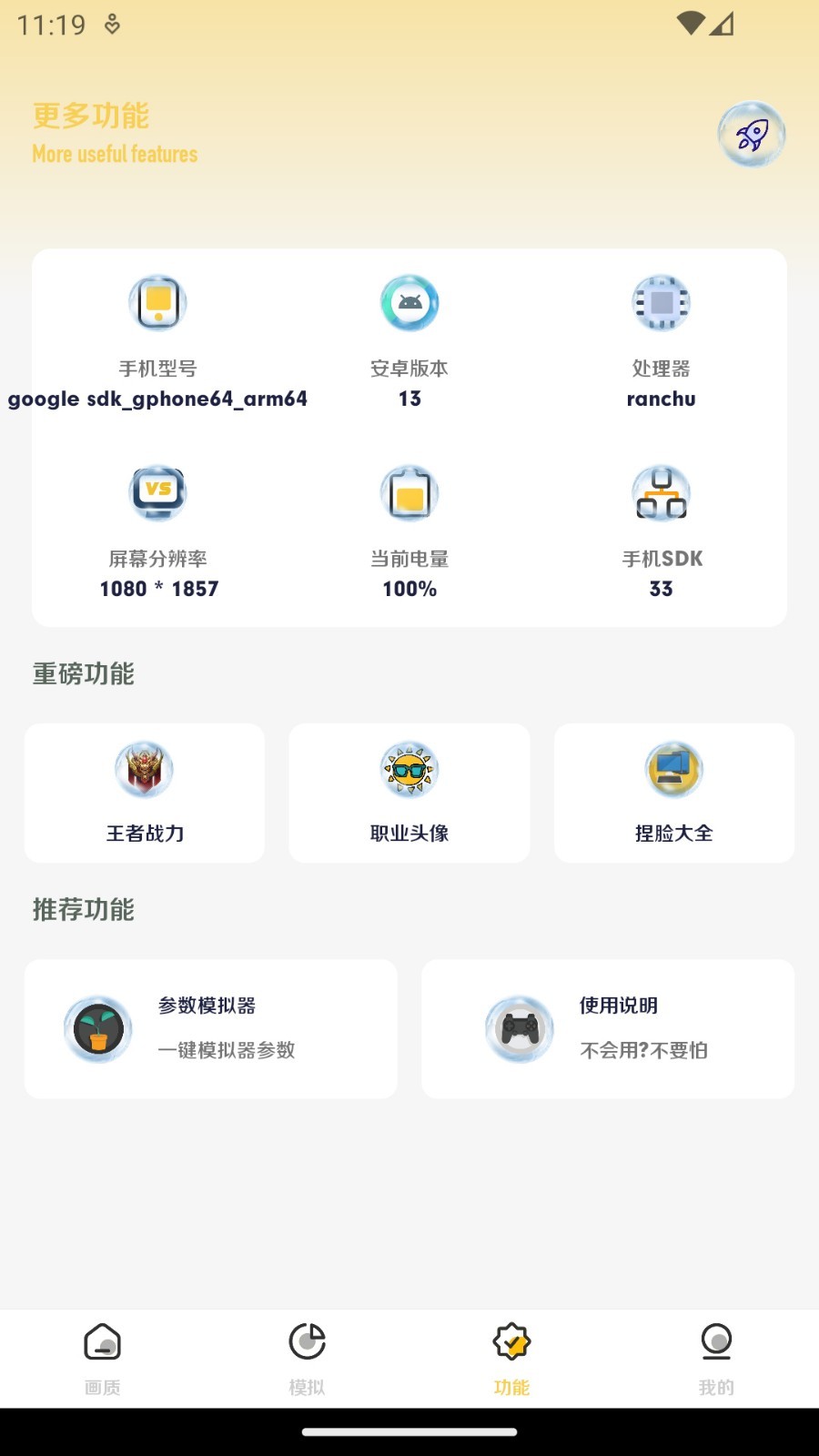Open the 使用说明 help card
The height and width of the screenshot is (1456, 819).
coord(607,1027)
